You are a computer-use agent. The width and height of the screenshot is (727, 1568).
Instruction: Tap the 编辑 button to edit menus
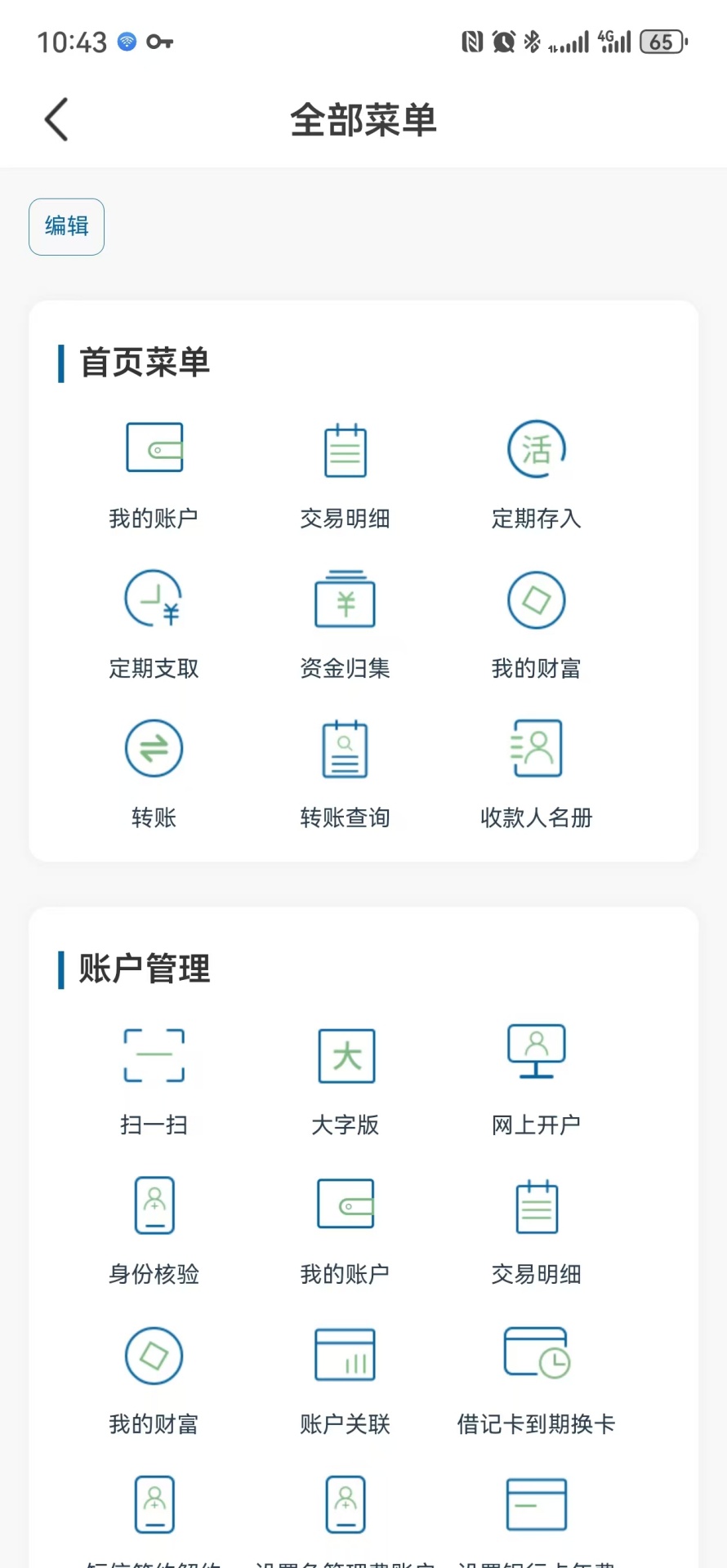point(66,226)
